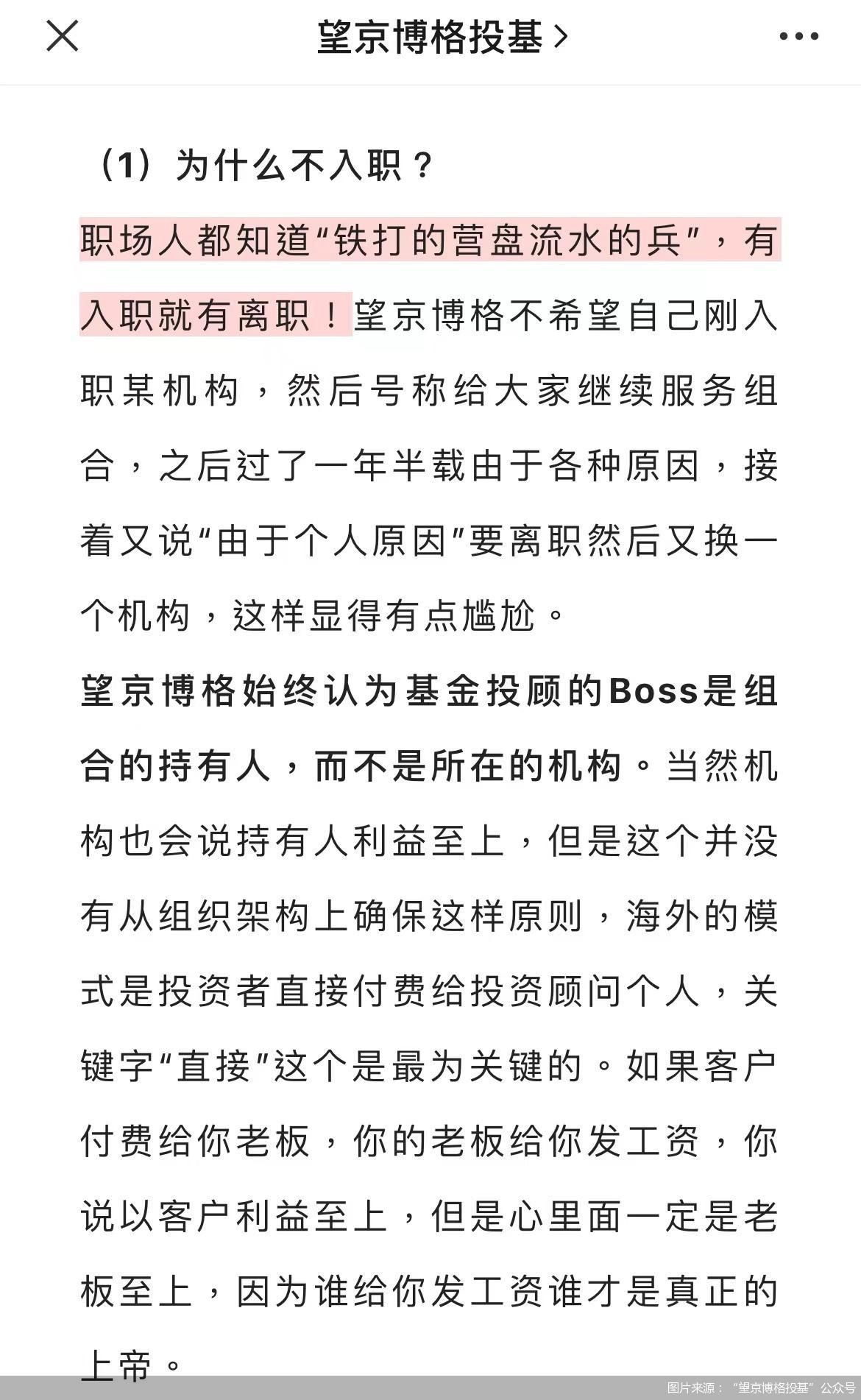Close the article page
Screen dimensions: 861x1400
[x=63, y=35]
